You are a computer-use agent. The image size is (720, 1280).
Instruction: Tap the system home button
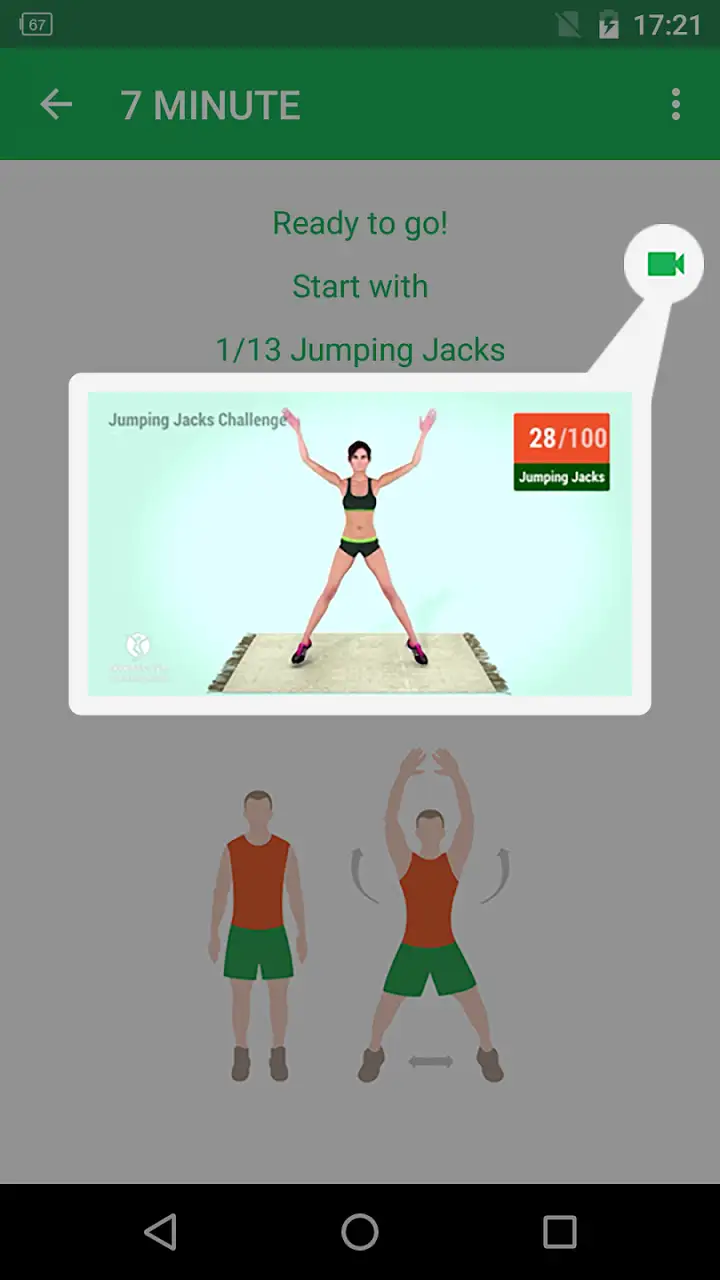(360, 1232)
